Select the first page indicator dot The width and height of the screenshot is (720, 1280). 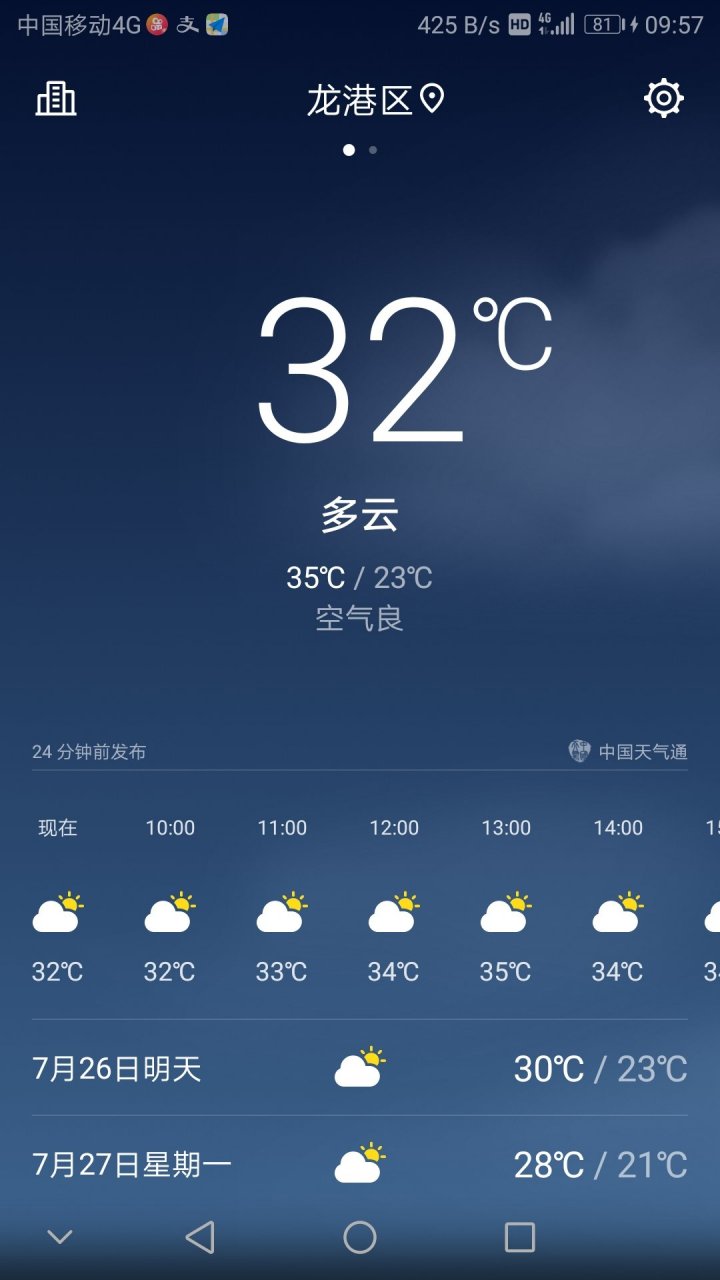coord(349,149)
